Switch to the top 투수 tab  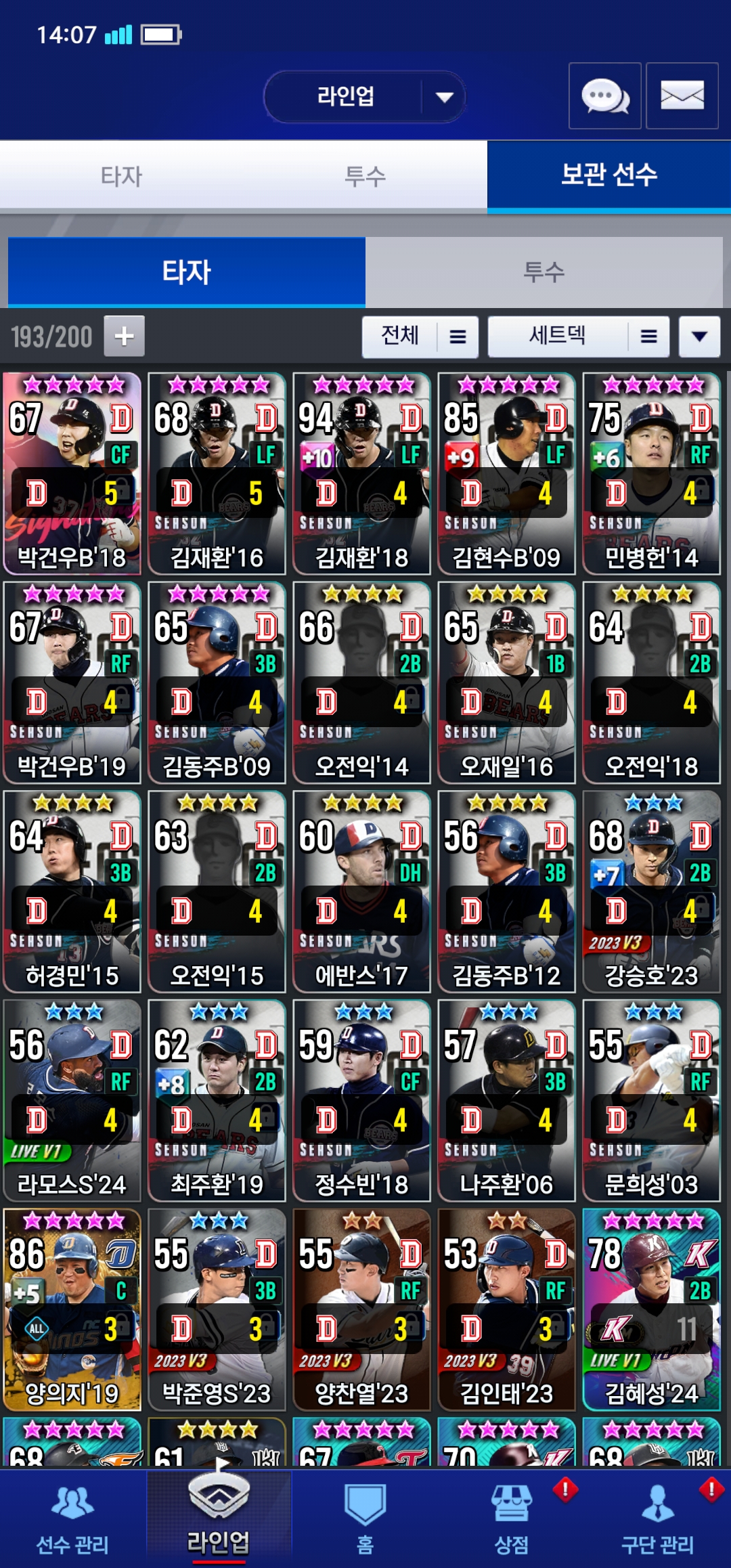[365, 177]
